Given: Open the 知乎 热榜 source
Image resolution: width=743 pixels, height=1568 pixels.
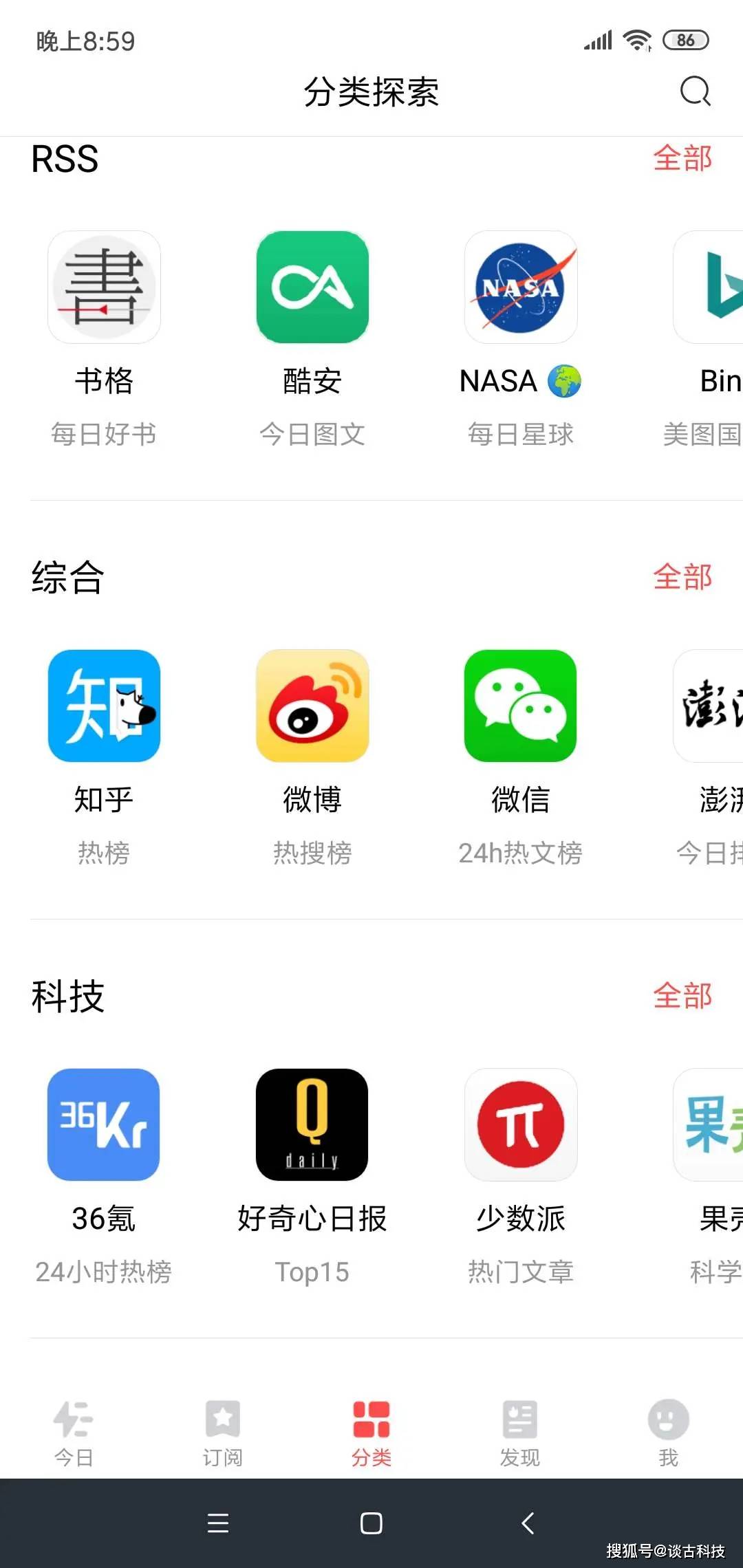Looking at the screenshot, I should click(x=104, y=706).
